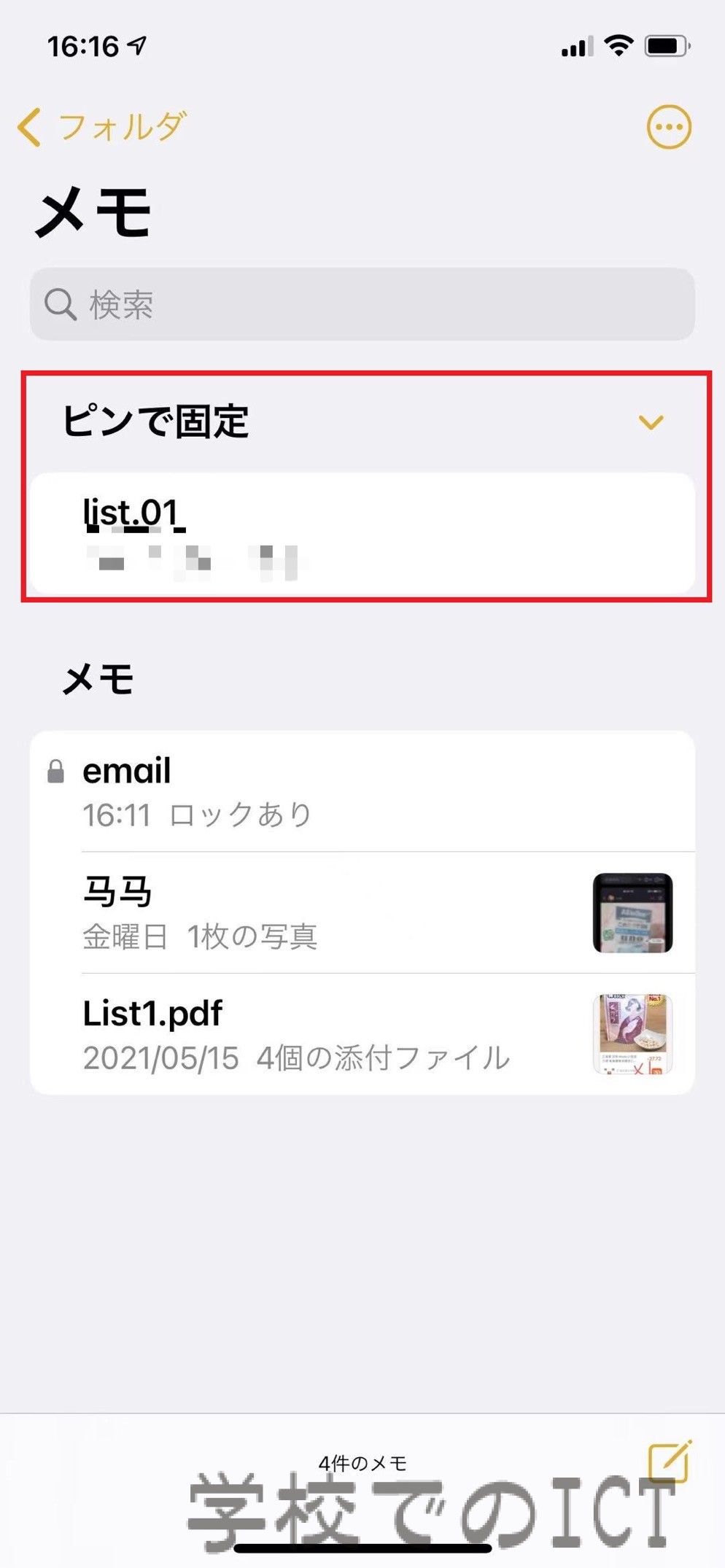This screenshot has height=1568, width=725.
Task: Open the List1.pdf note
Action: [x=362, y=1034]
